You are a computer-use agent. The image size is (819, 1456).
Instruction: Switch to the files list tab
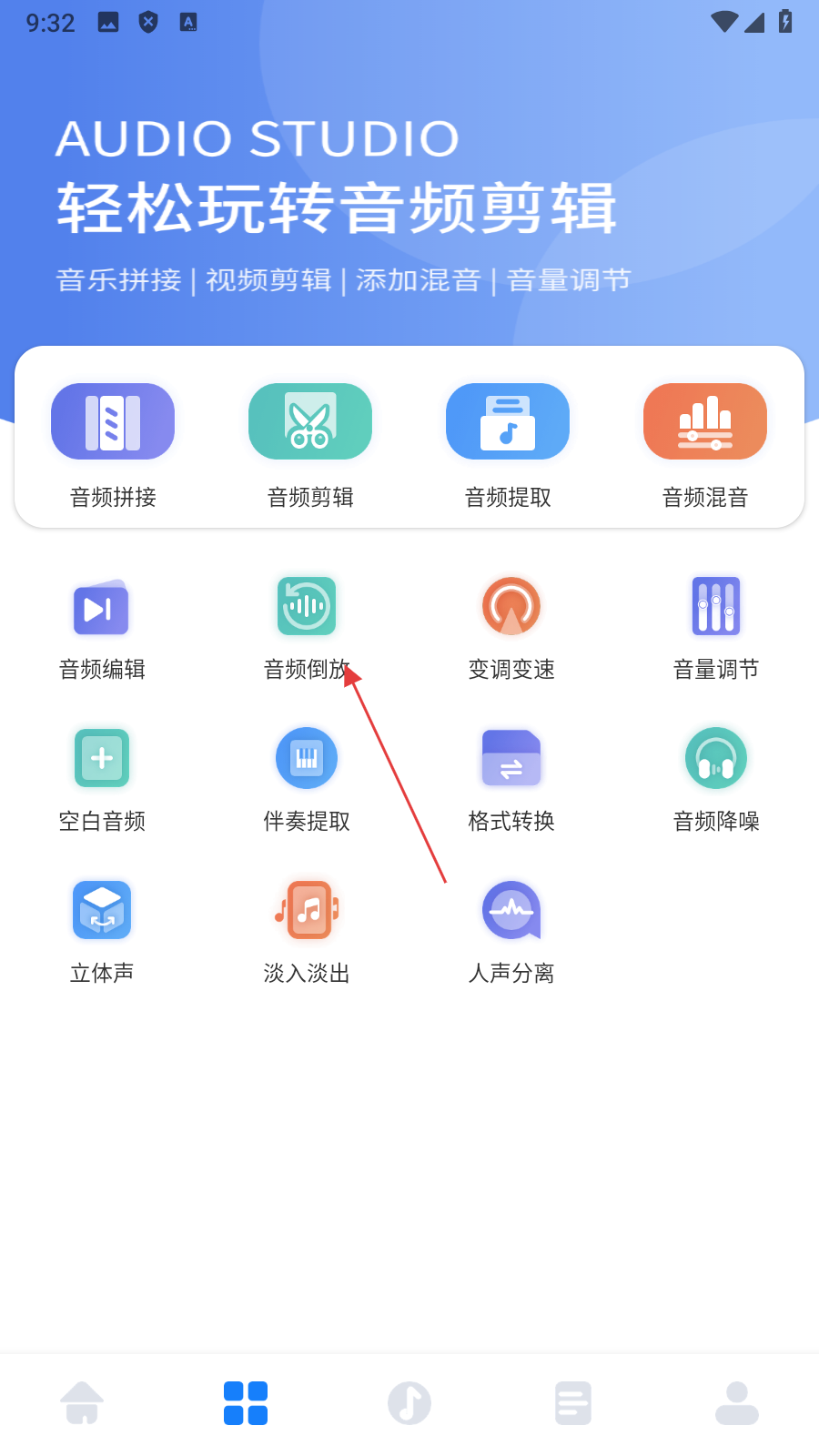(573, 1402)
